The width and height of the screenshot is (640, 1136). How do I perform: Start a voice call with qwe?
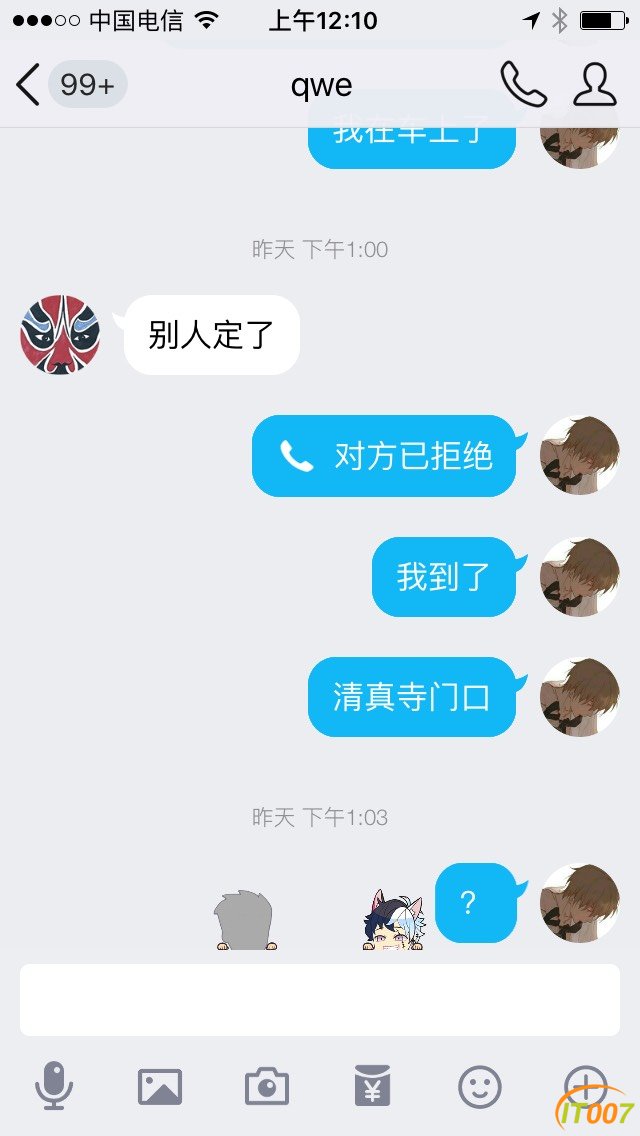coord(522,85)
